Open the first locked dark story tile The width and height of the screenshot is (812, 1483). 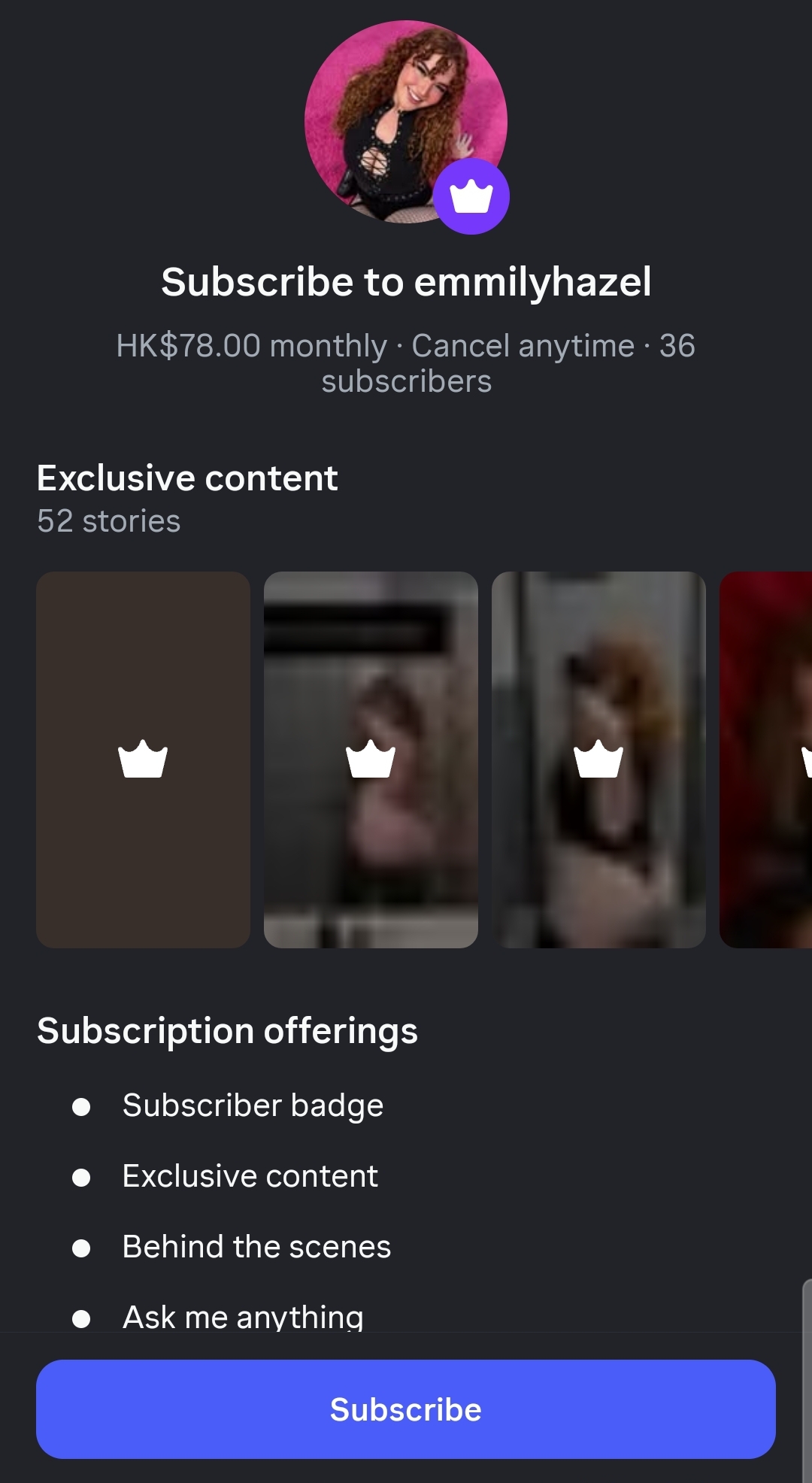[143, 760]
